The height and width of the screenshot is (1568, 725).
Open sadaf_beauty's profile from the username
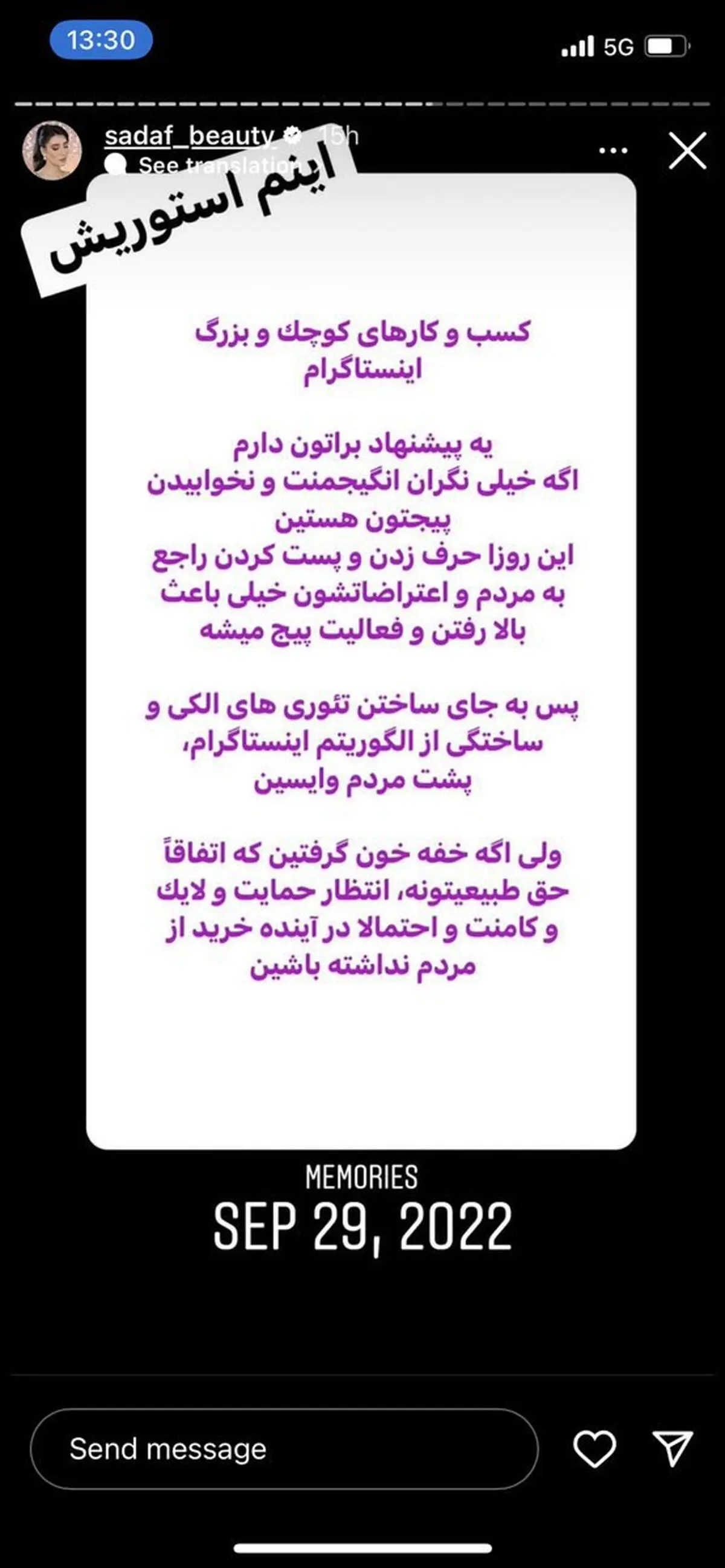[190, 135]
